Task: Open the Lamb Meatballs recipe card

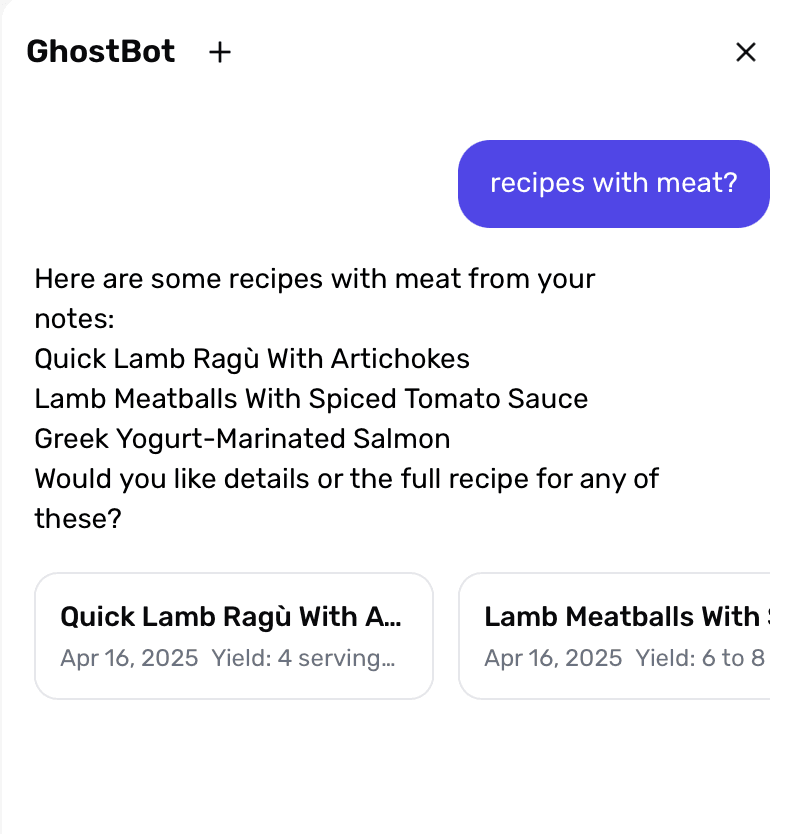Action: point(614,635)
